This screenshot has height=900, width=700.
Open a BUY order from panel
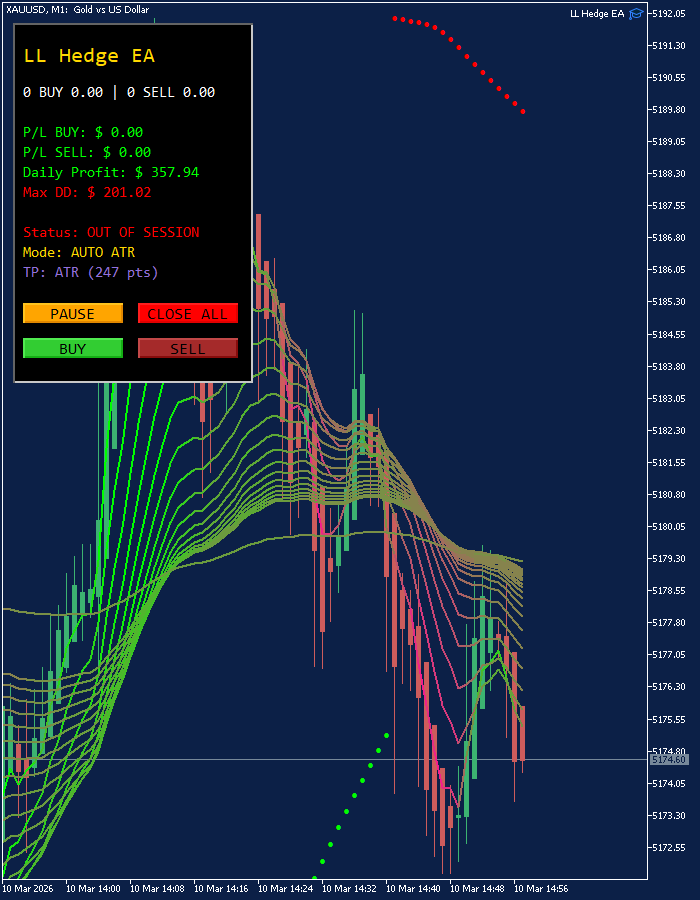pos(73,348)
